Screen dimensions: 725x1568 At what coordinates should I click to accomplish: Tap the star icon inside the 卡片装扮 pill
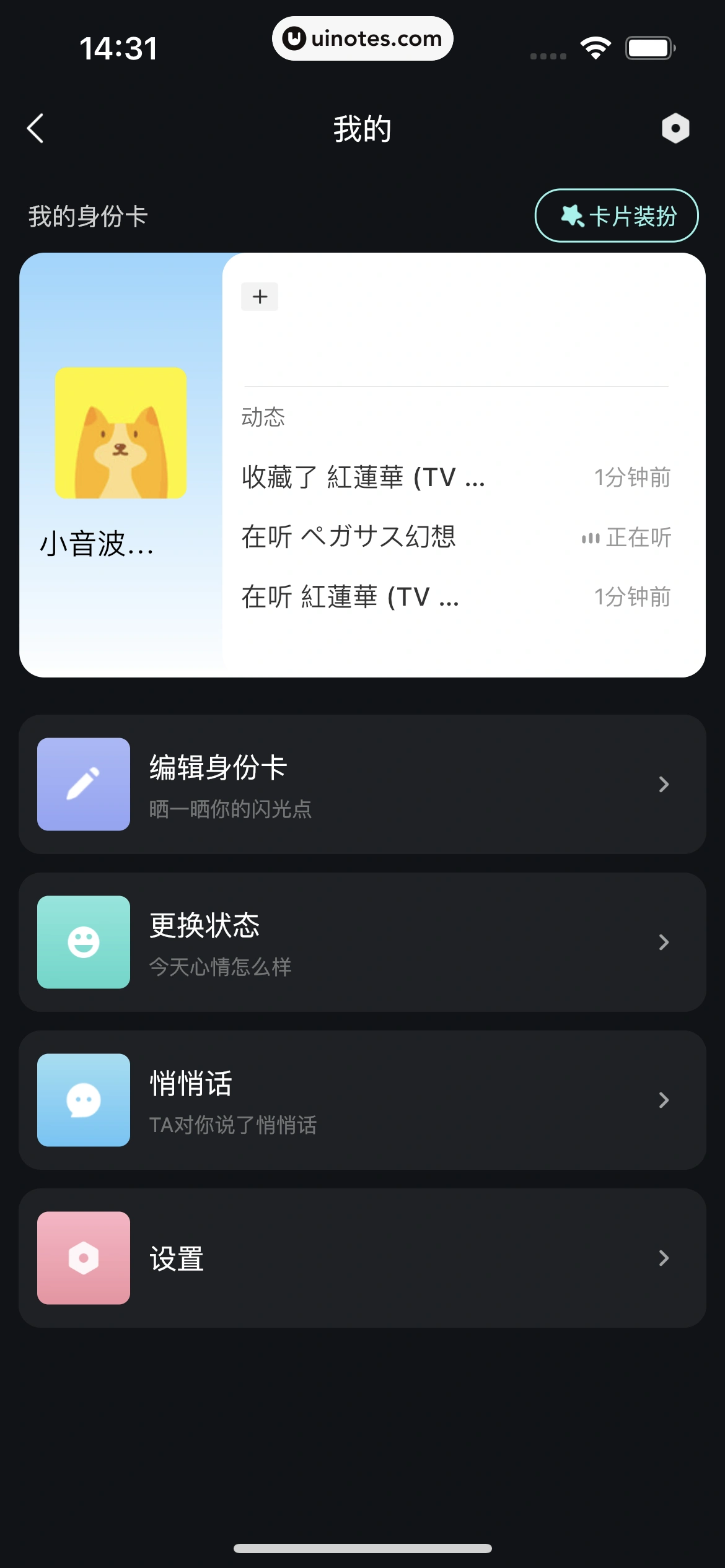pos(572,216)
